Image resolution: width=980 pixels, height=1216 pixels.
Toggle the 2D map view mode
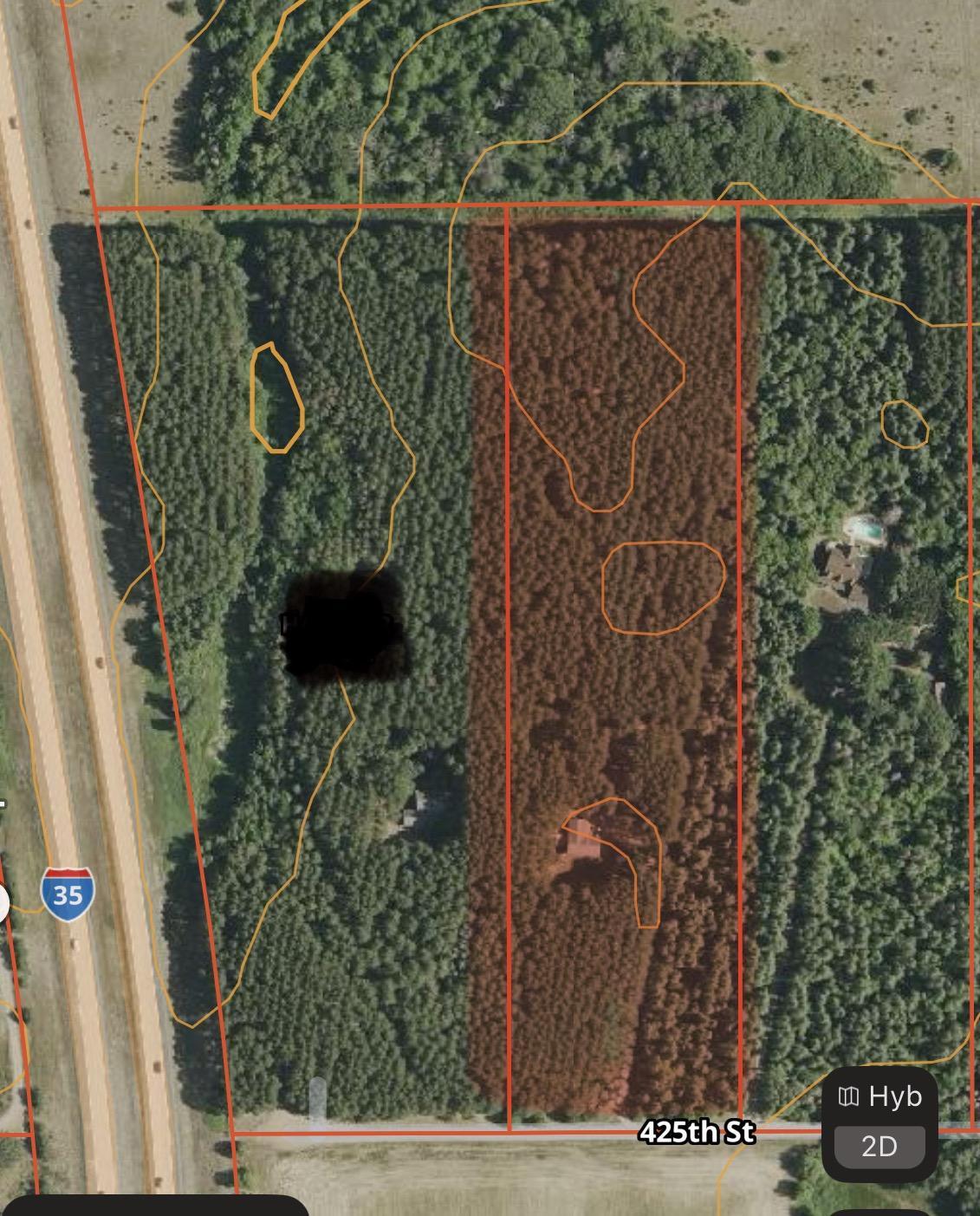879,1147
